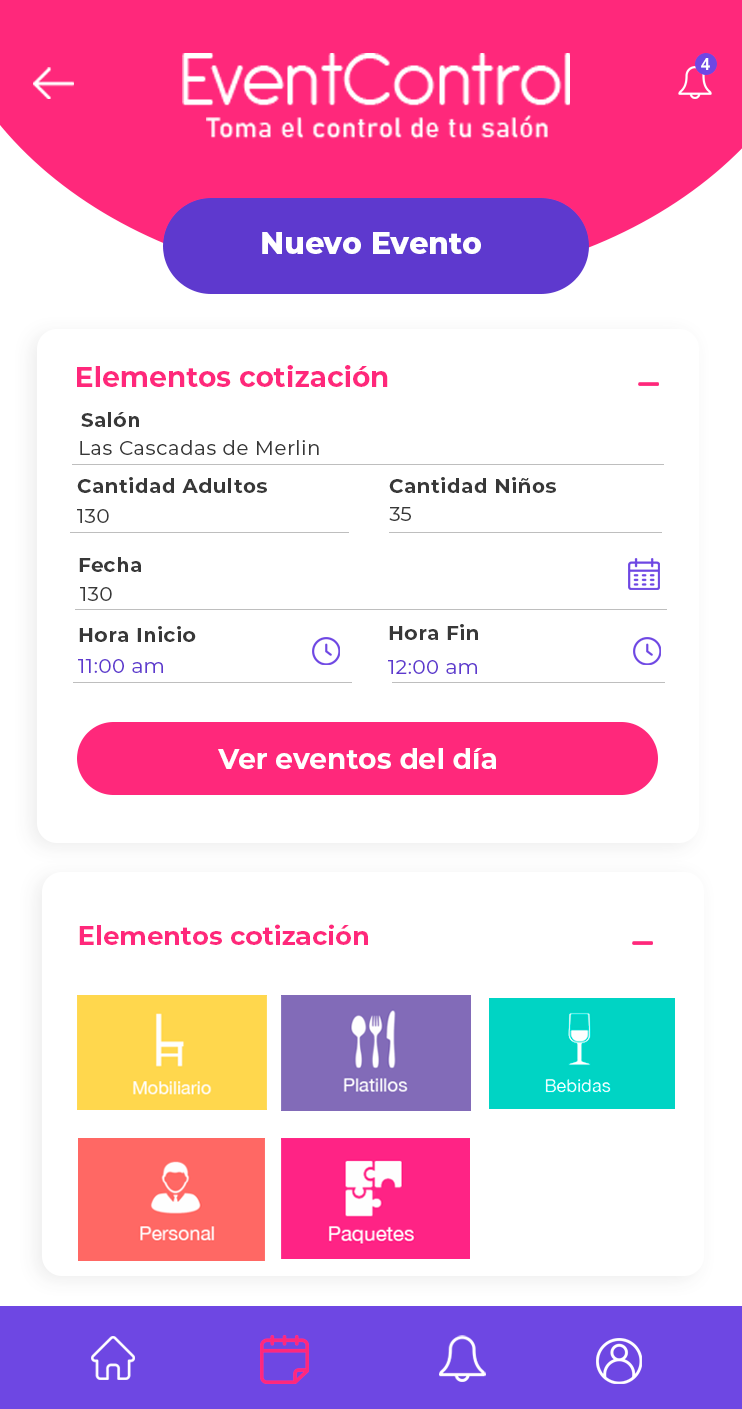Go back using the top-left arrow
742x1409 pixels.
coord(53,83)
